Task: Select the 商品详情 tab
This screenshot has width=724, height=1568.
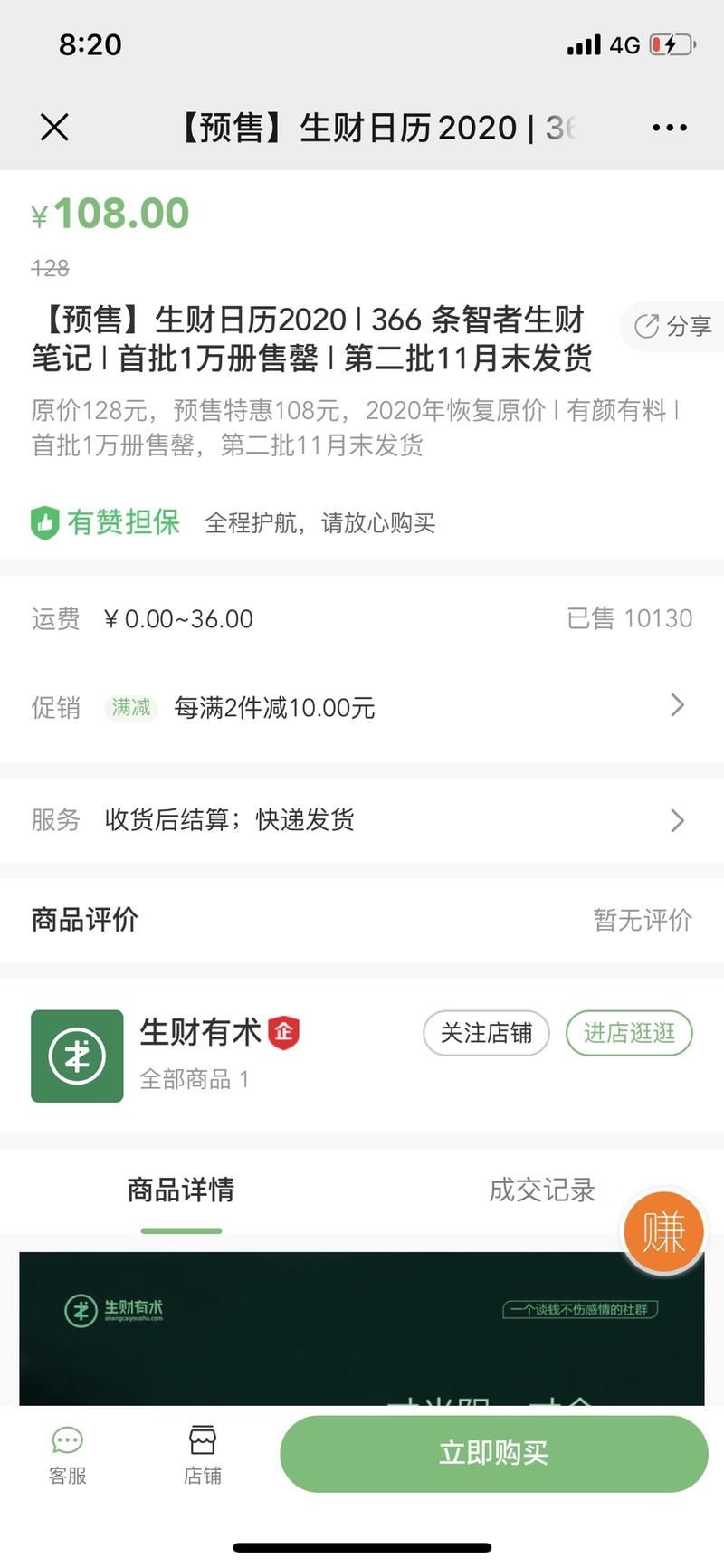Action: tap(181, 1190)
